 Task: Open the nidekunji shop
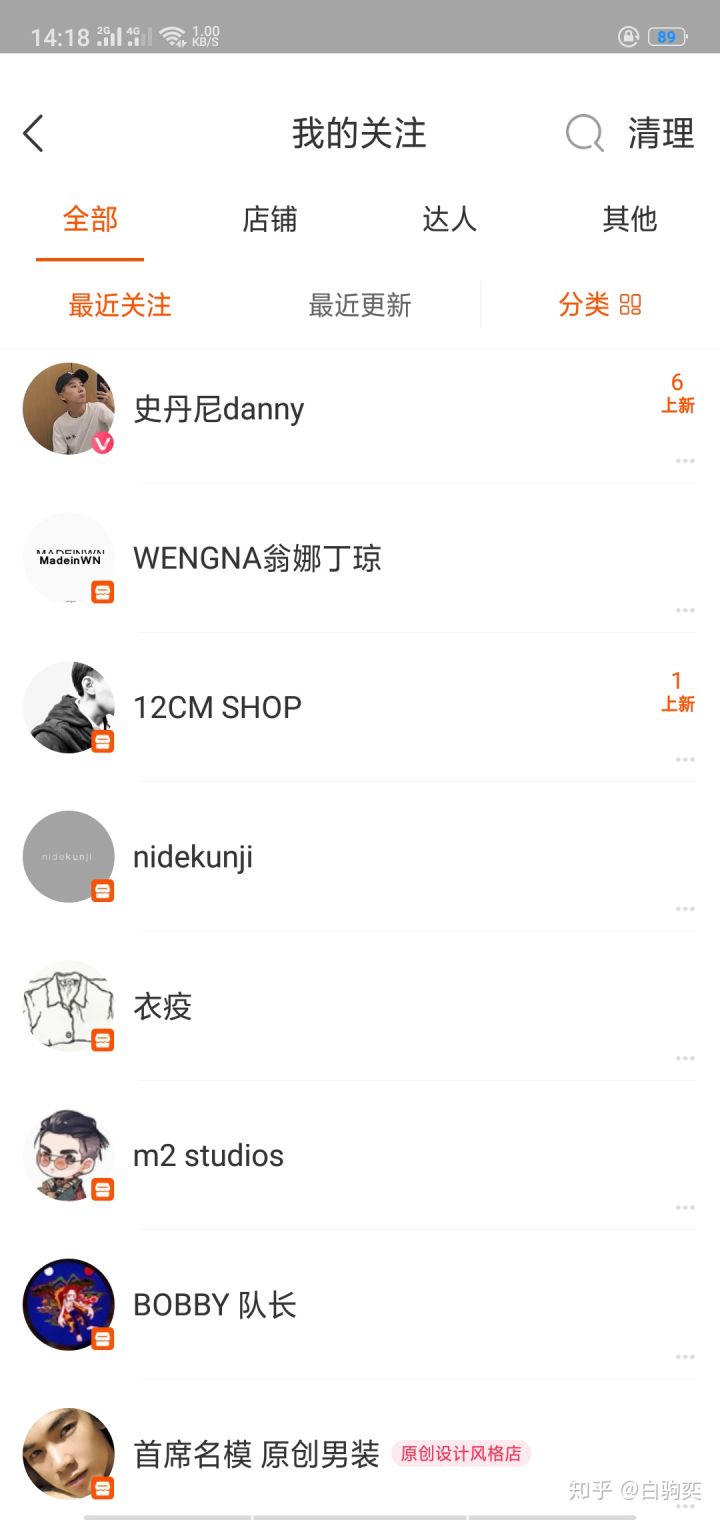coord(193,857)
